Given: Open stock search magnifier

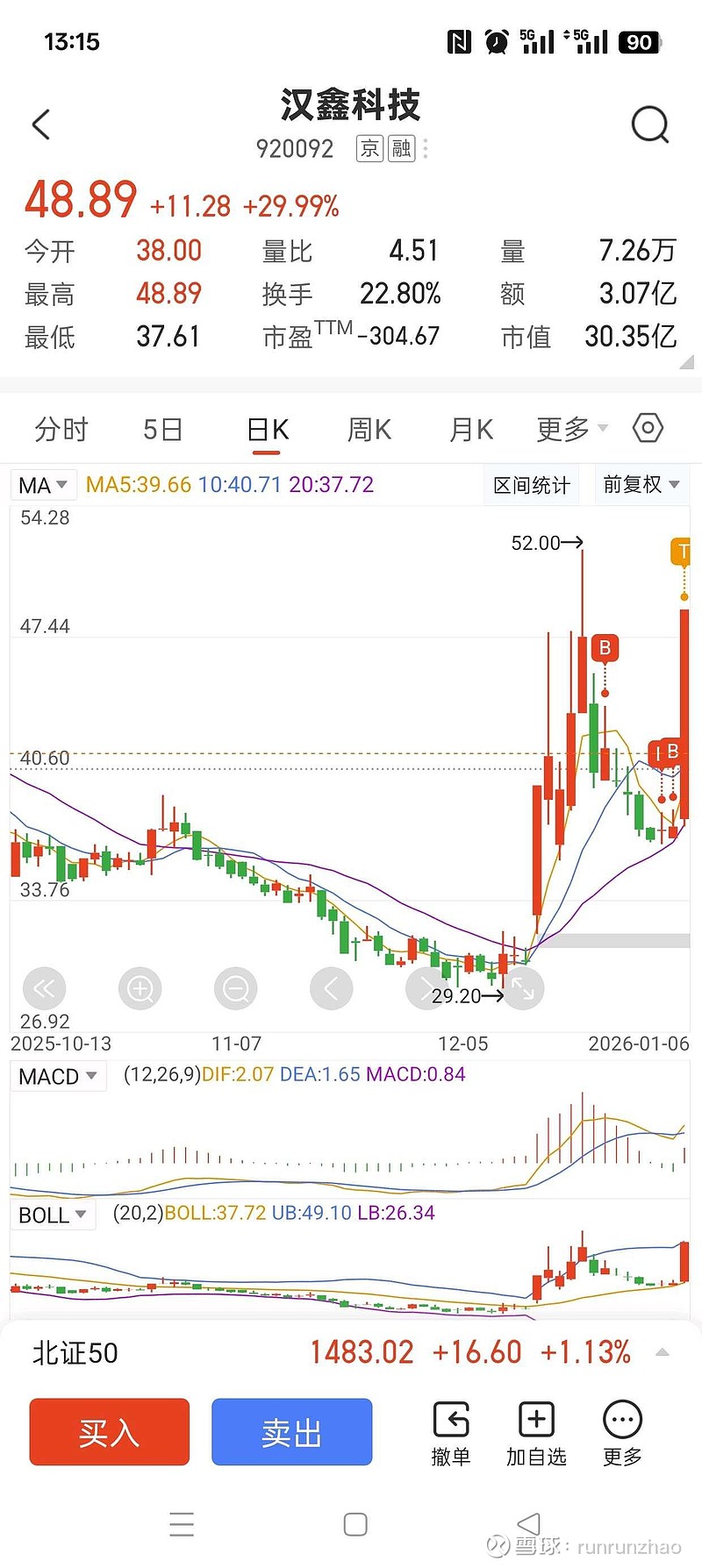Looking at the screenshot, I should coord(649,125).
